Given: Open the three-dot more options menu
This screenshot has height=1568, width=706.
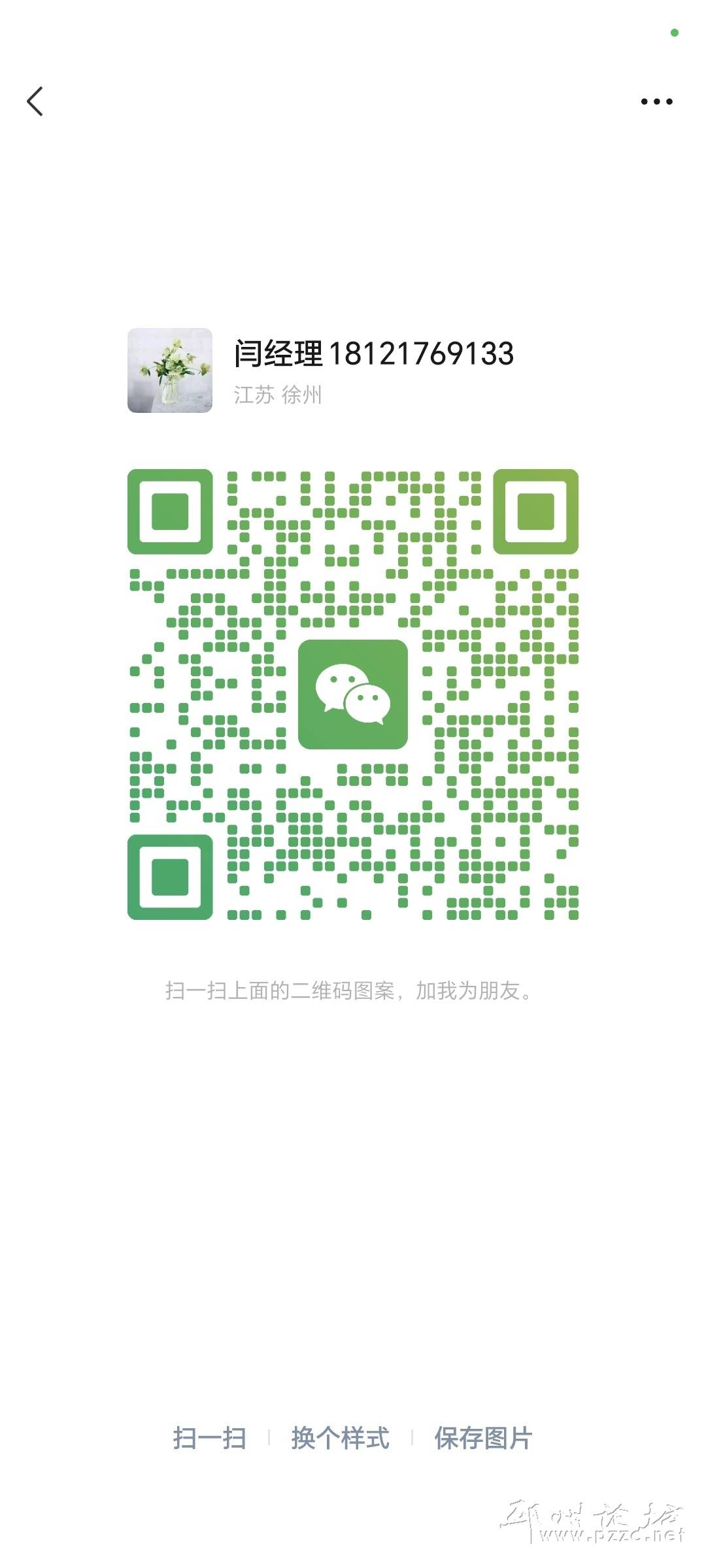Looking at the screenshot, I should [656, 102].
